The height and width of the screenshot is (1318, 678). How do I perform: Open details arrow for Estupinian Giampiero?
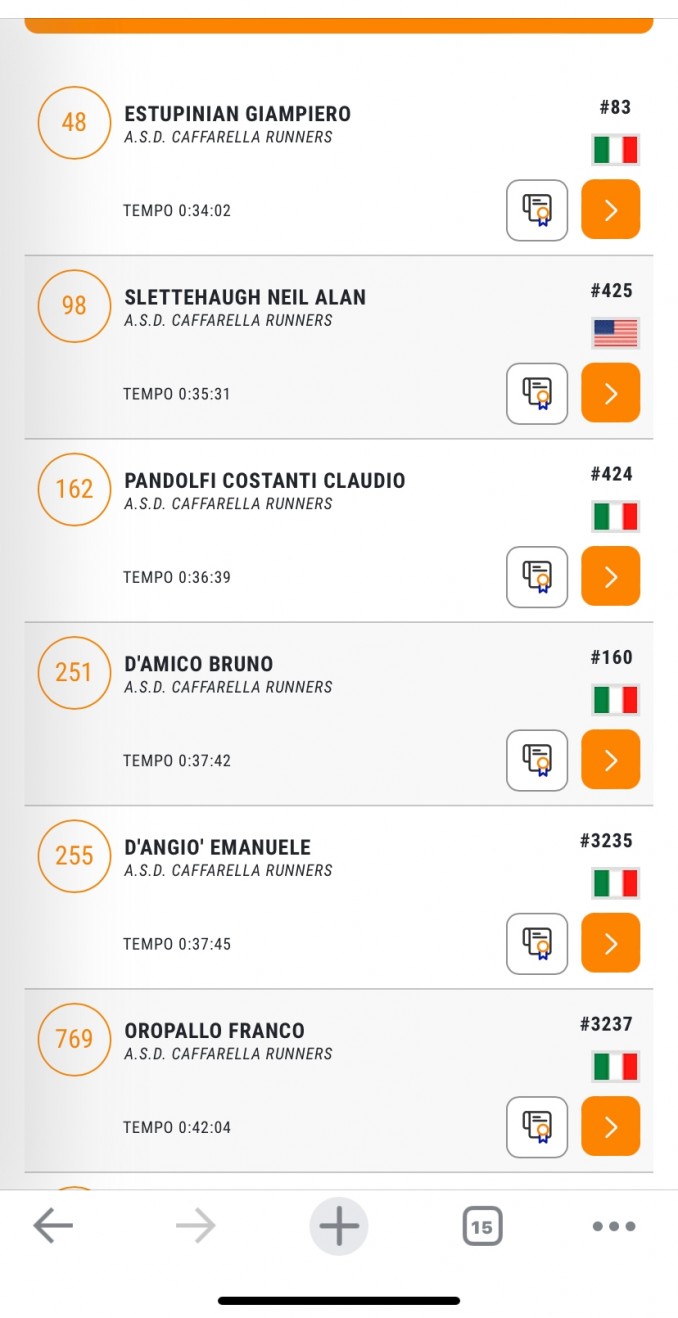point(610,210)
